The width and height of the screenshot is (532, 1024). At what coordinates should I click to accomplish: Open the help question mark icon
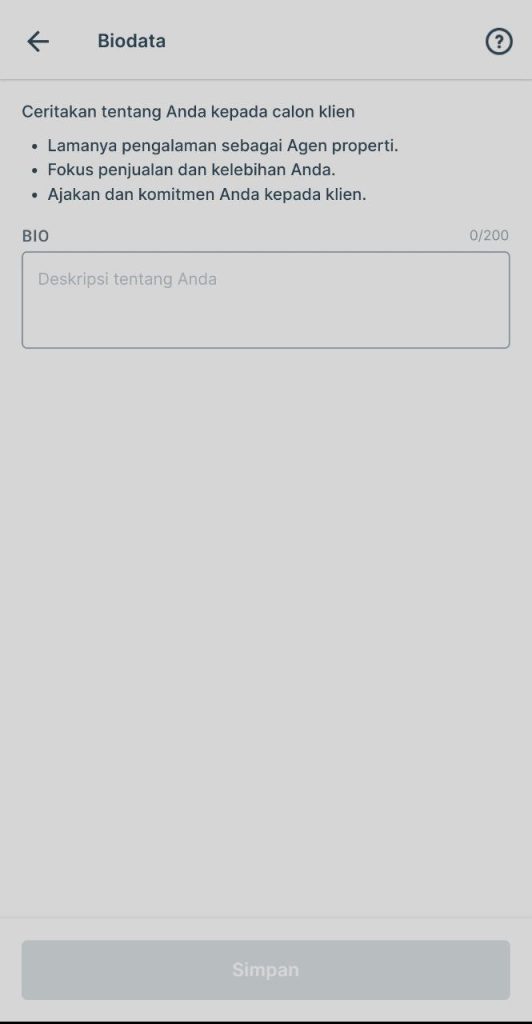(x=499, y=42)
